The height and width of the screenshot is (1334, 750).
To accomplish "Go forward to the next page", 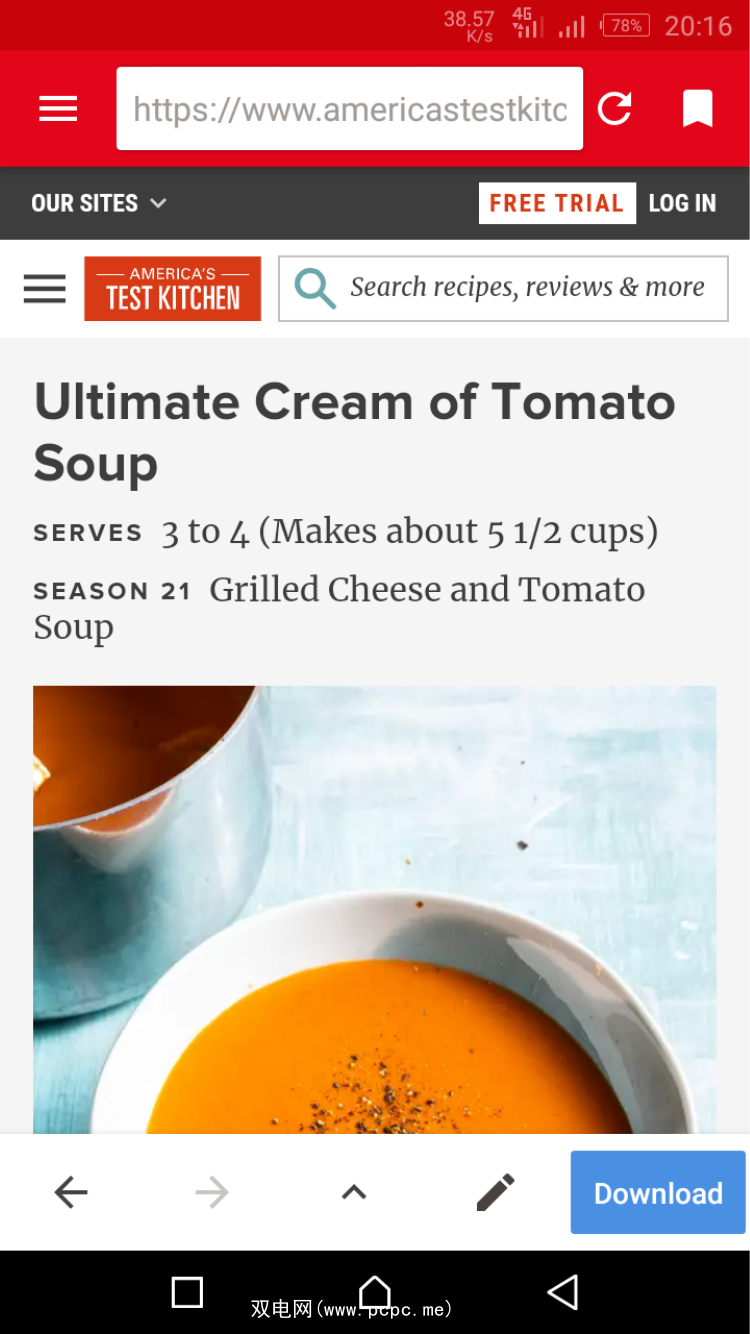I will coord(212,1192).
